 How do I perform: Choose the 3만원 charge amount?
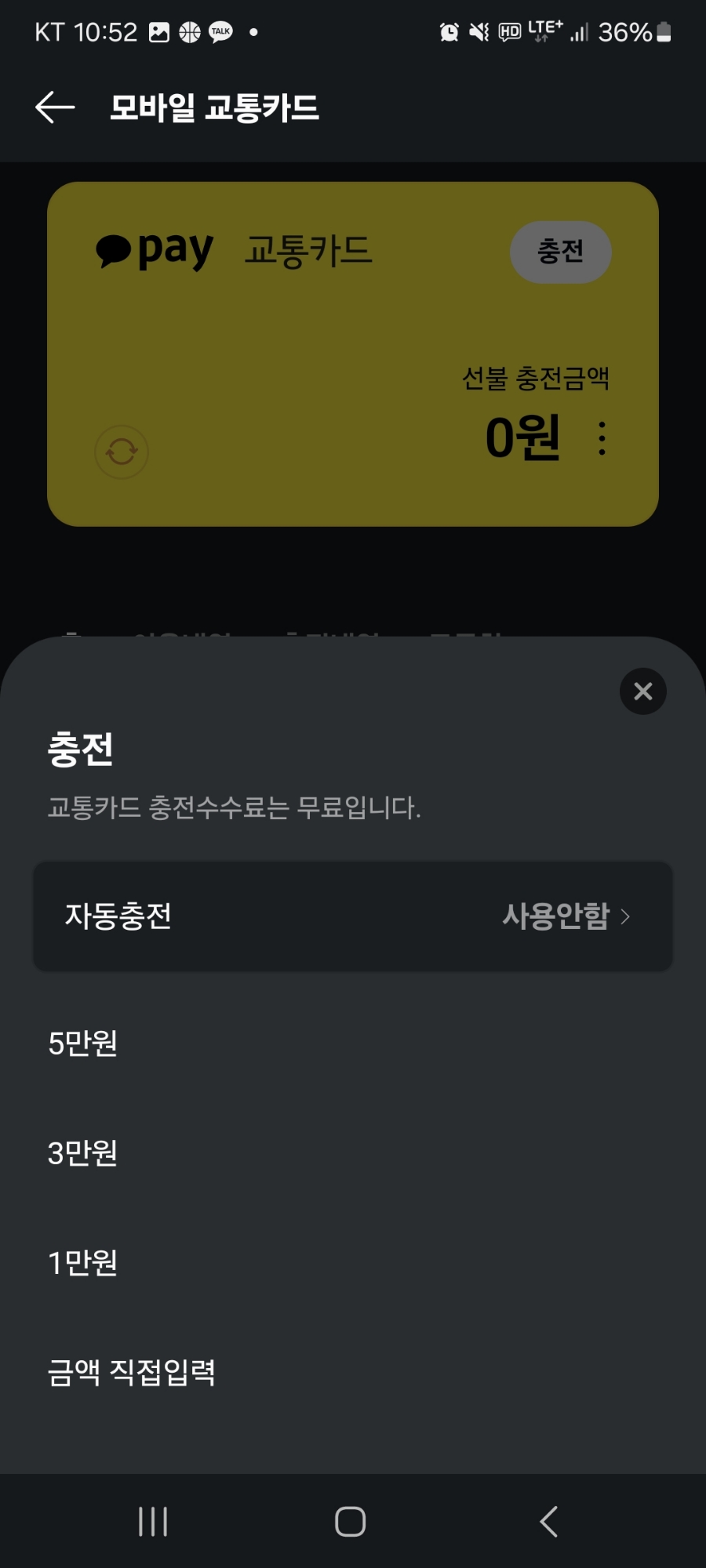click(x=353, y=1152)
